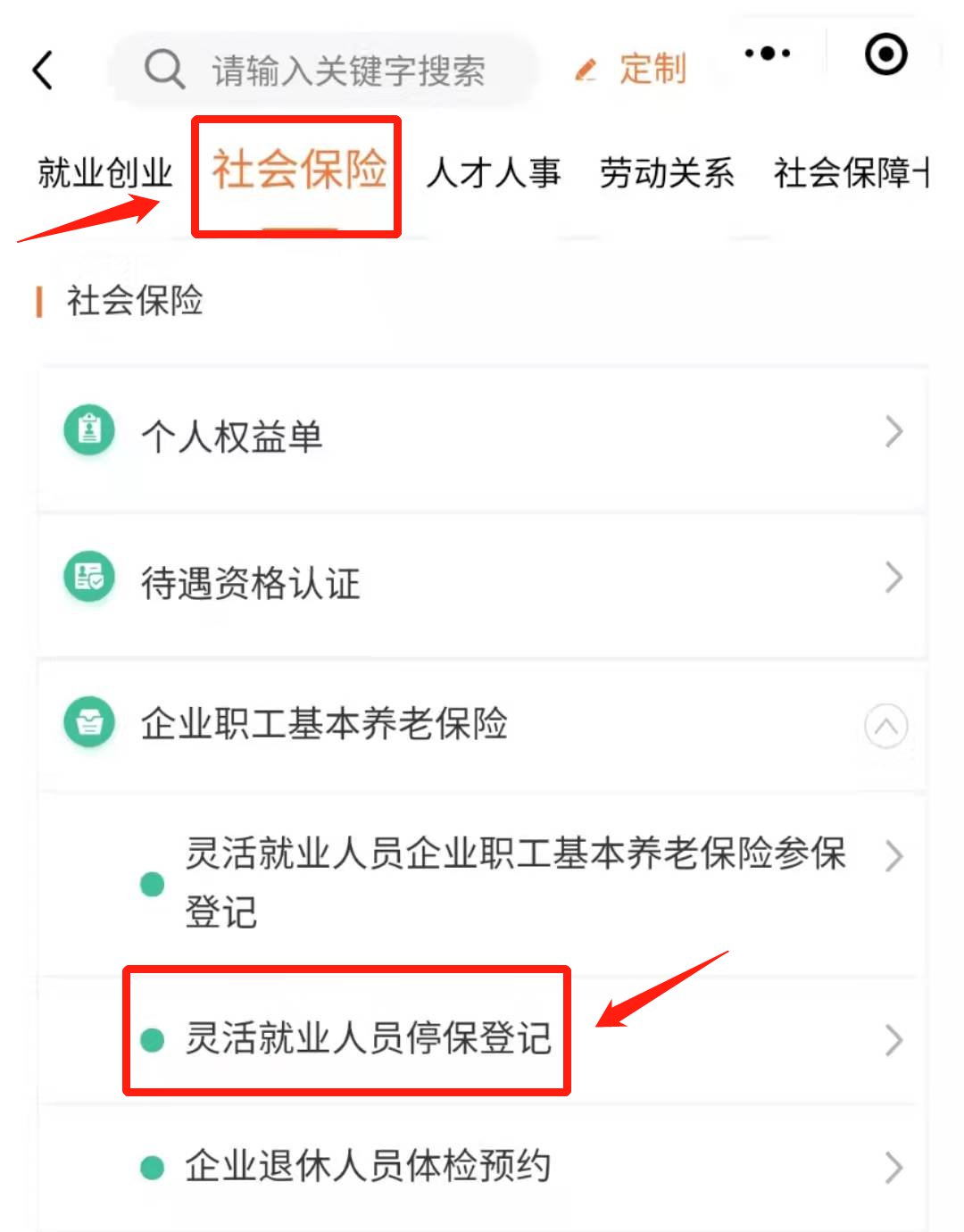Switch to 人才人事 tab
This screenshot has width=964, height=1232.
click(494, 173)
